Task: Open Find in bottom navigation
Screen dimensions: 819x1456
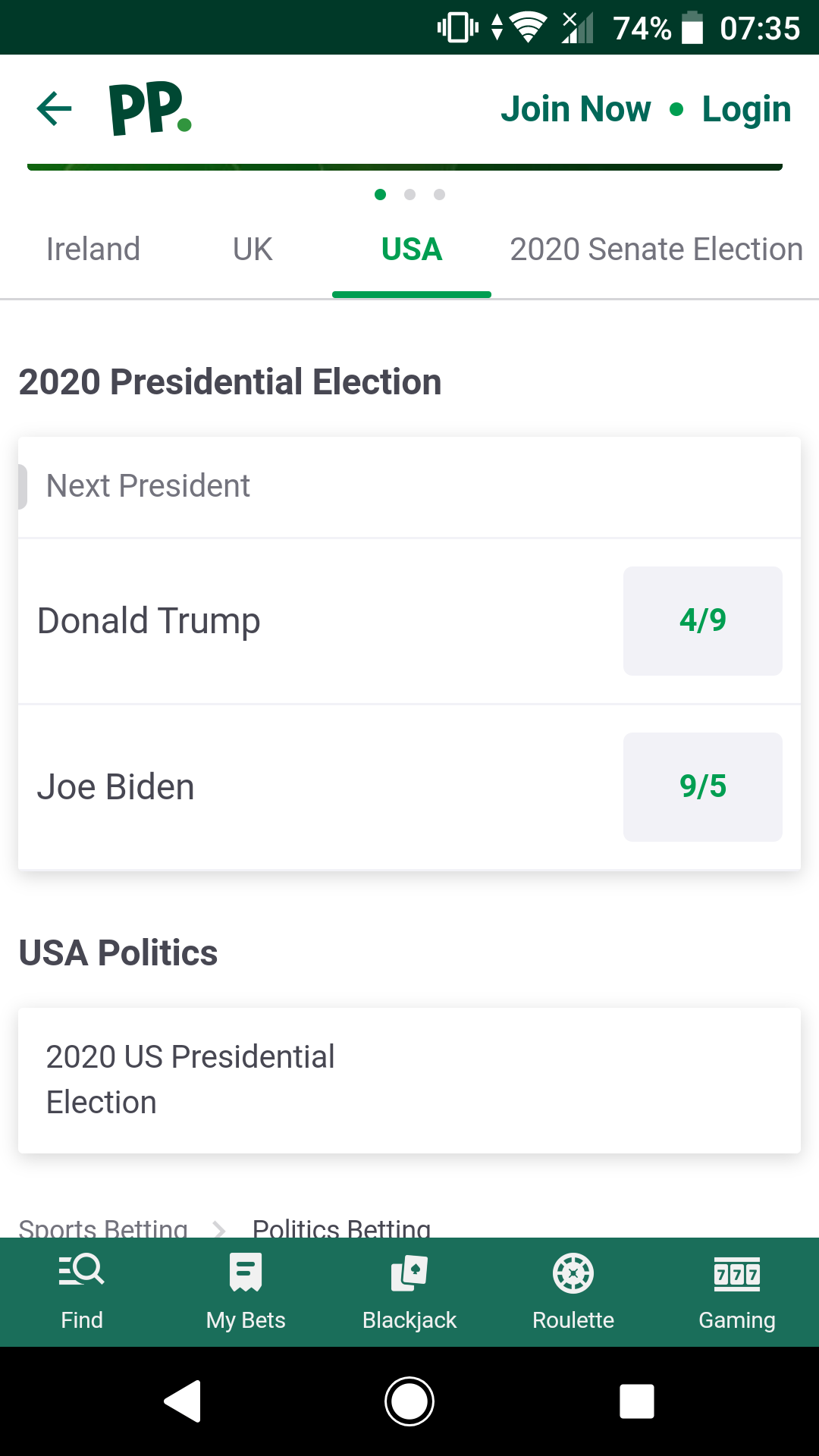Action: coord(82,1292)
